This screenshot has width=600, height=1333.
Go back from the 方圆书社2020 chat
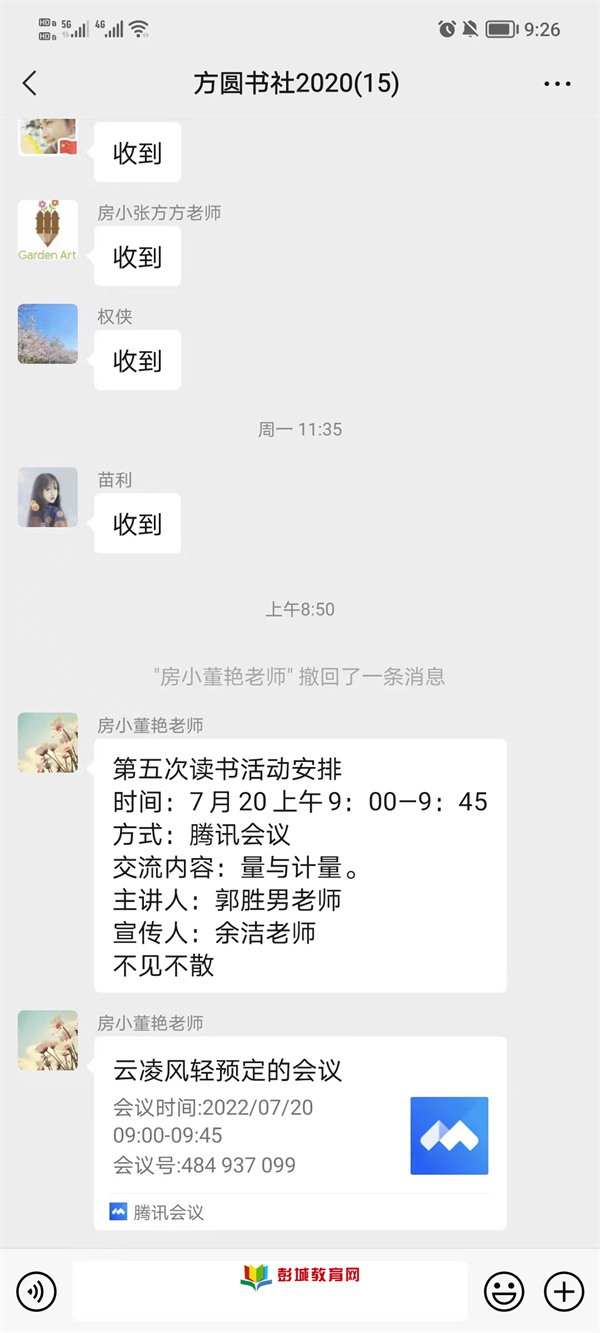tap(30, 84)
